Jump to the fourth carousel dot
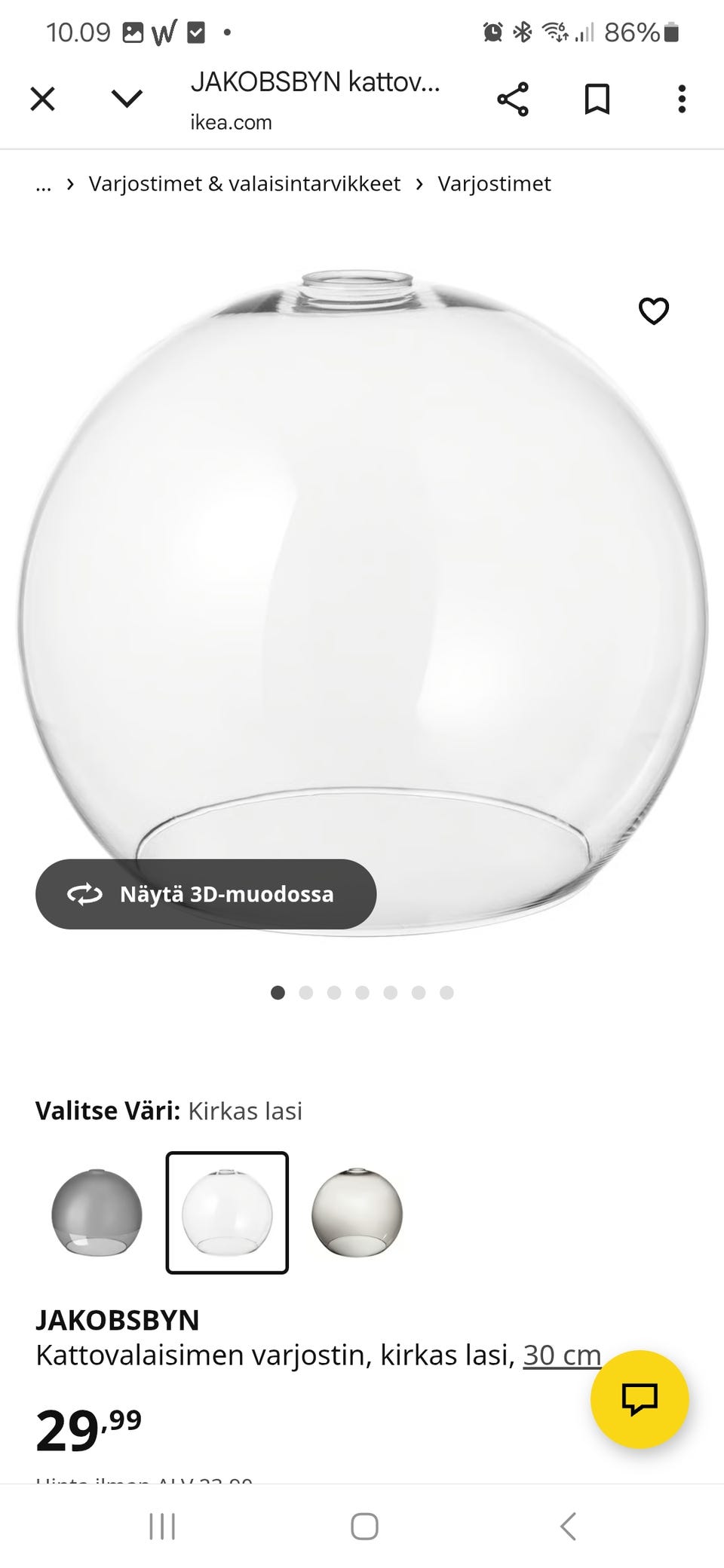Screen dimensions: 724x1568 tap(363, 993)
